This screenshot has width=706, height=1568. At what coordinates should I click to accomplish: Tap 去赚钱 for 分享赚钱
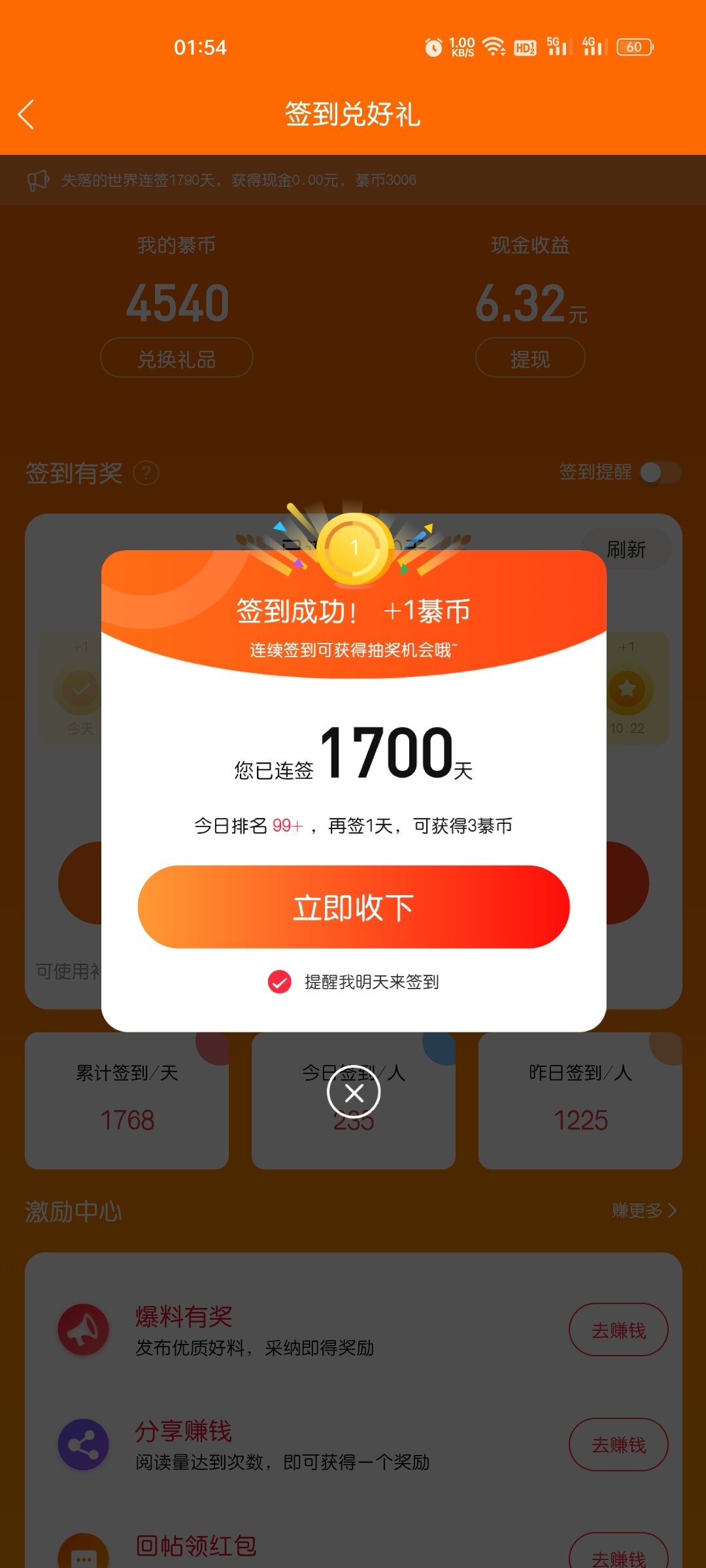pos(618,1445)
